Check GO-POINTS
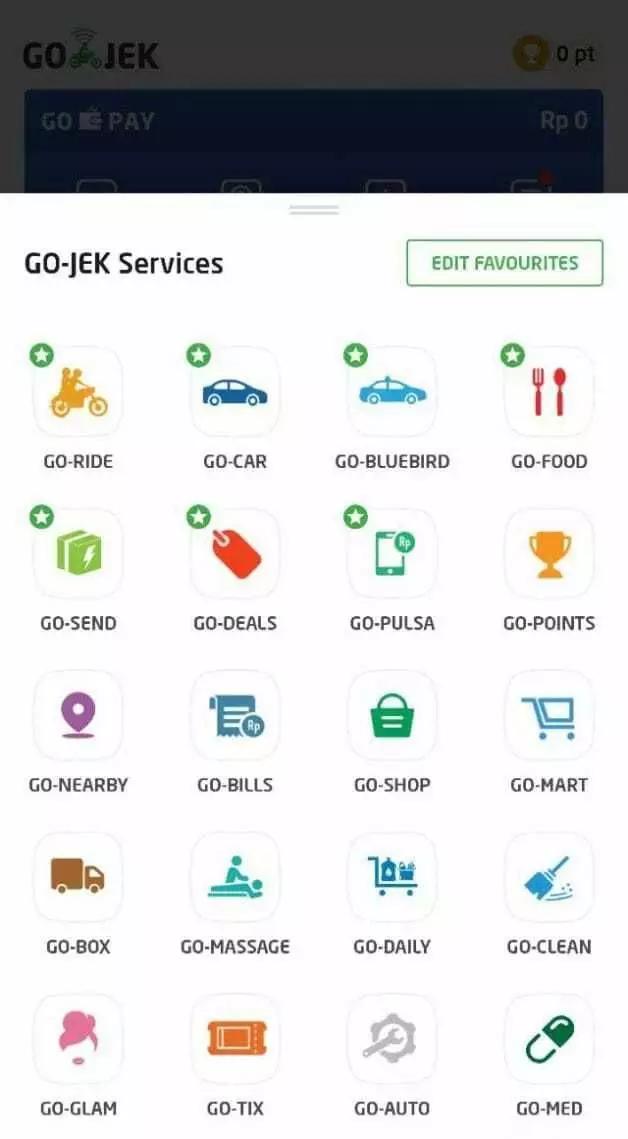Screen dimensions: 628x1139 point(549,554)
